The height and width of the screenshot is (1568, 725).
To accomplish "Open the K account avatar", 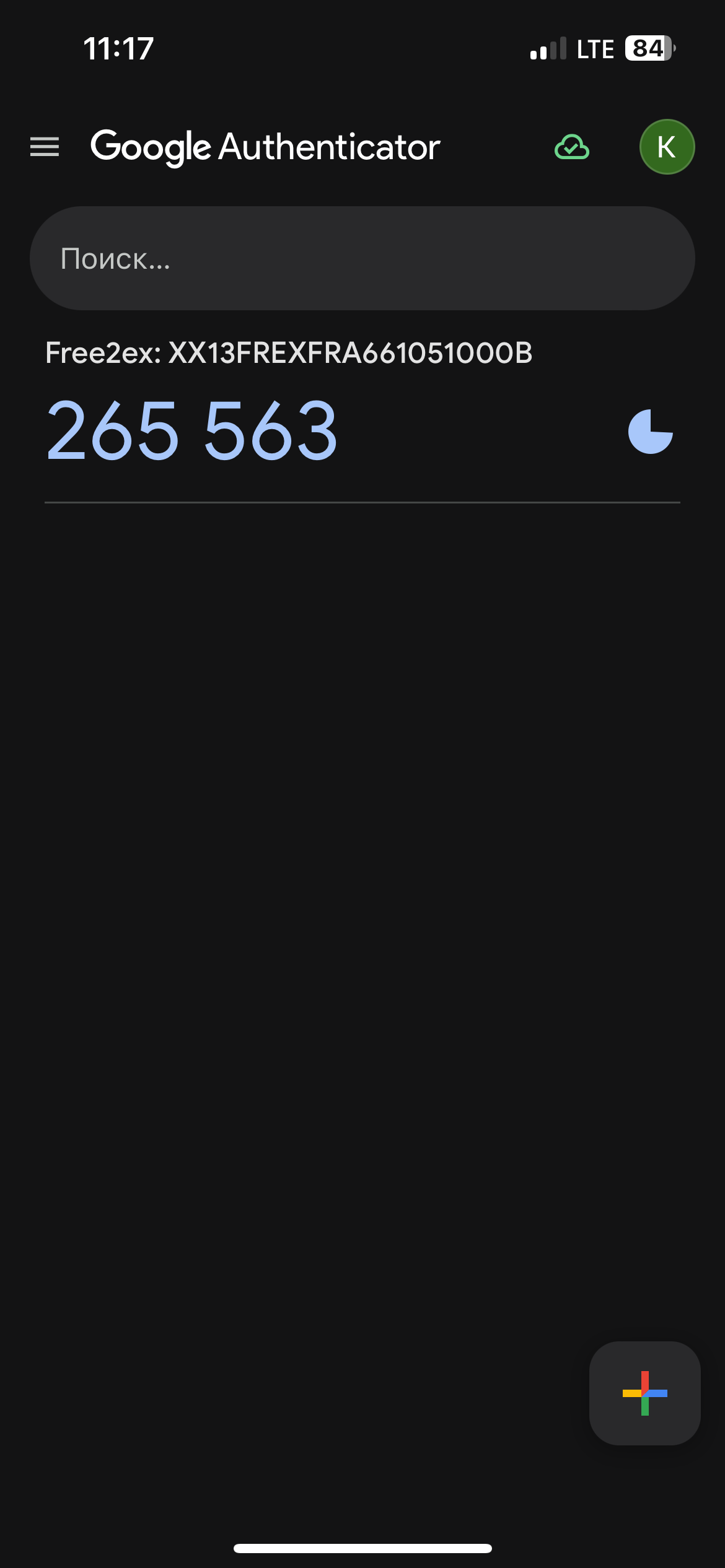I will click(667, 147).
